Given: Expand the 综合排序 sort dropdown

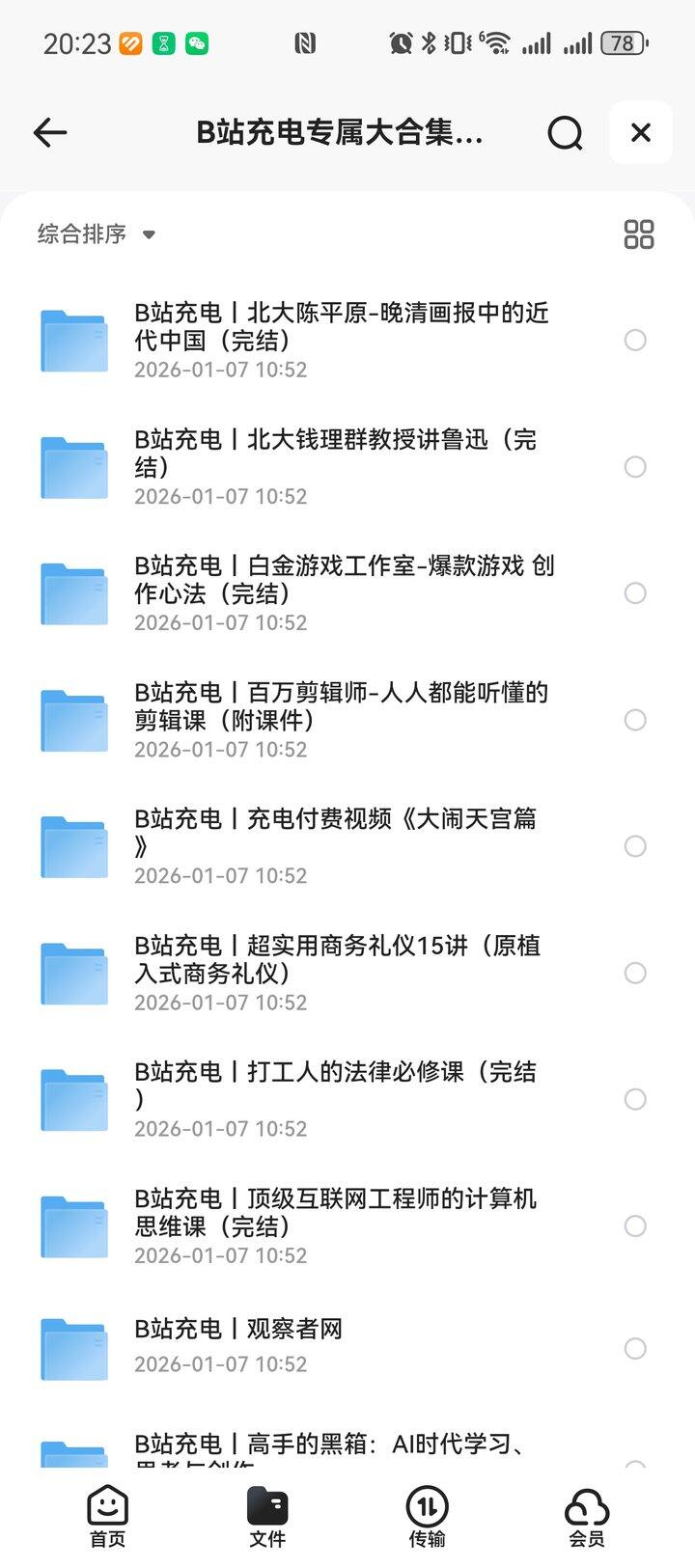Looking at the screenshot, I should pos(96,234).
